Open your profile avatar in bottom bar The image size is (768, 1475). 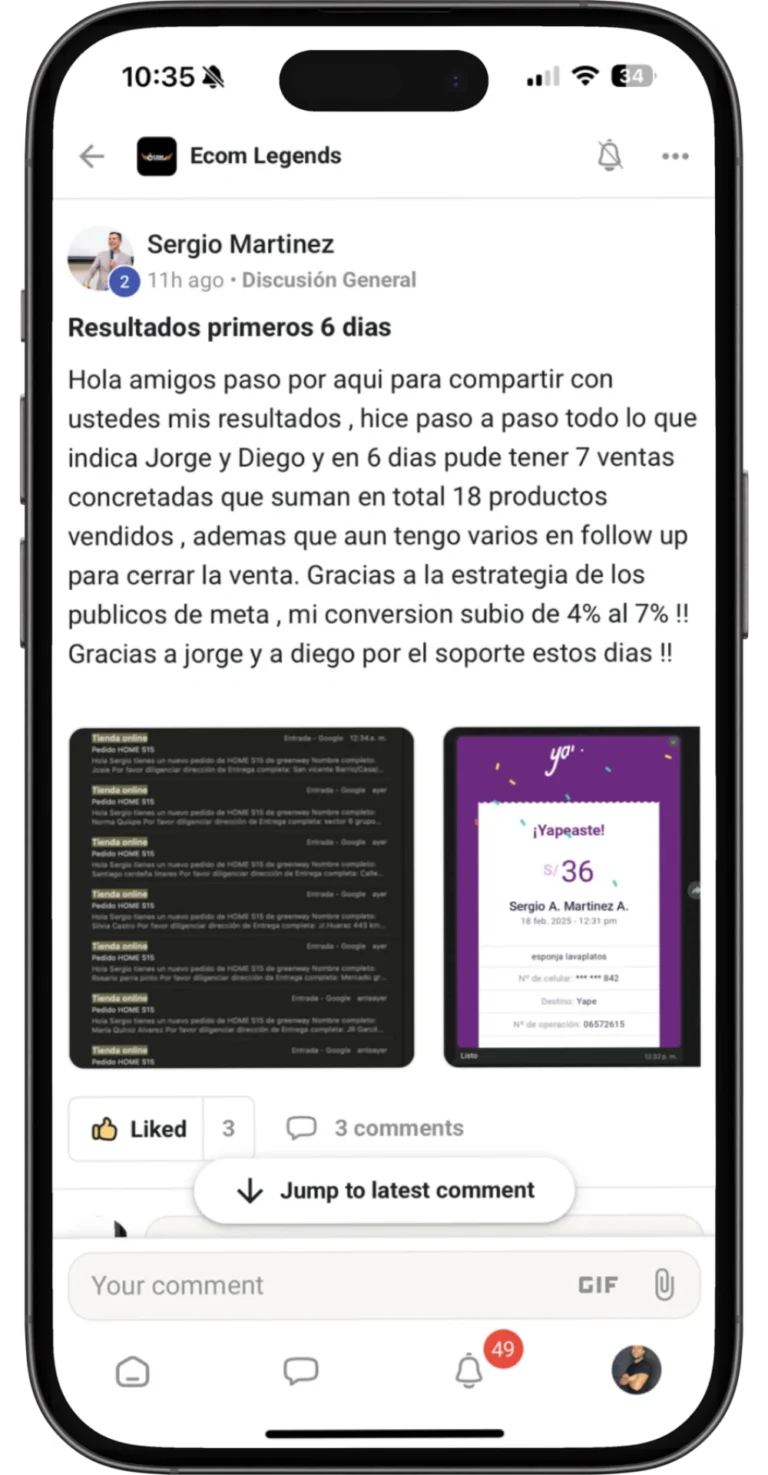637,1371
